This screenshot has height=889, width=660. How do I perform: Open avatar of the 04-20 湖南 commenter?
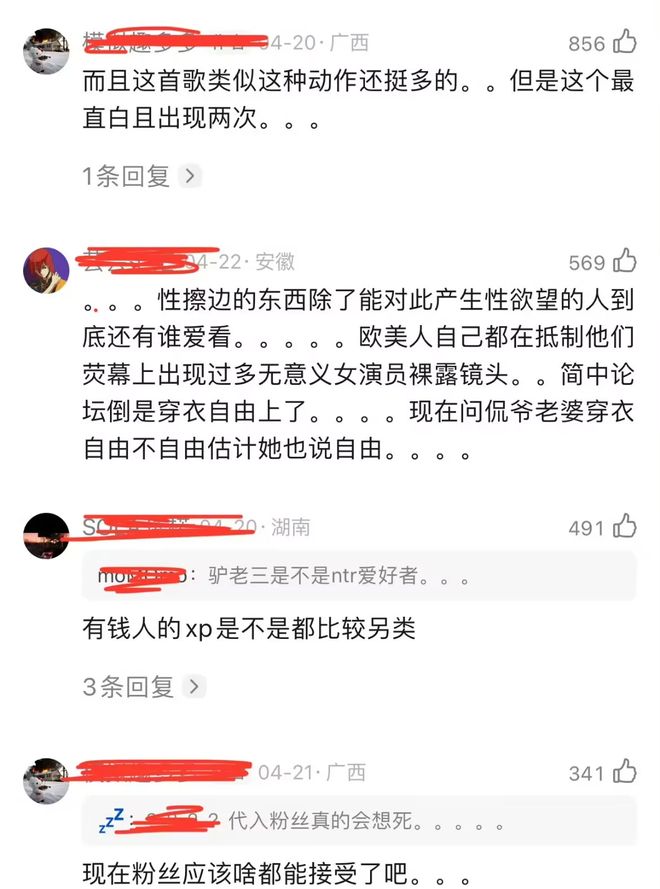click(x=45, y=535)
